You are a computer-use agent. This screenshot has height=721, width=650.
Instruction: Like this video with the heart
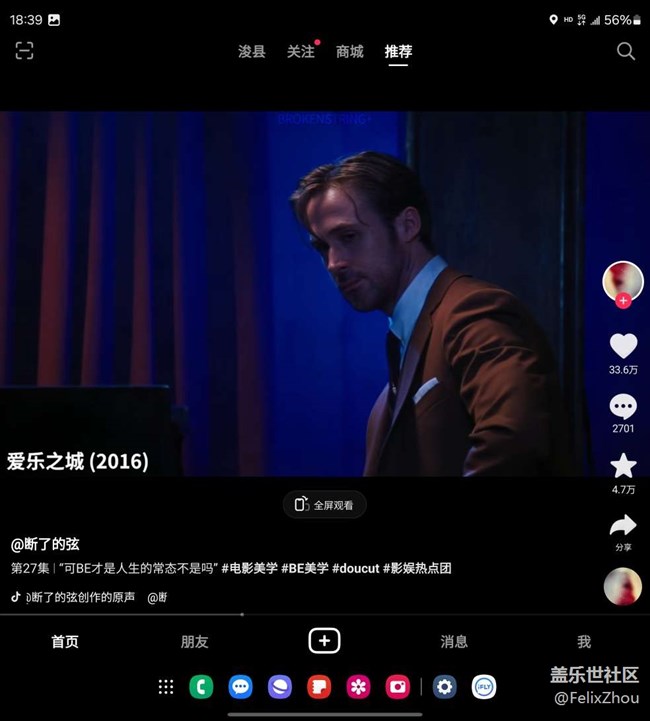(x=623, y=346)
